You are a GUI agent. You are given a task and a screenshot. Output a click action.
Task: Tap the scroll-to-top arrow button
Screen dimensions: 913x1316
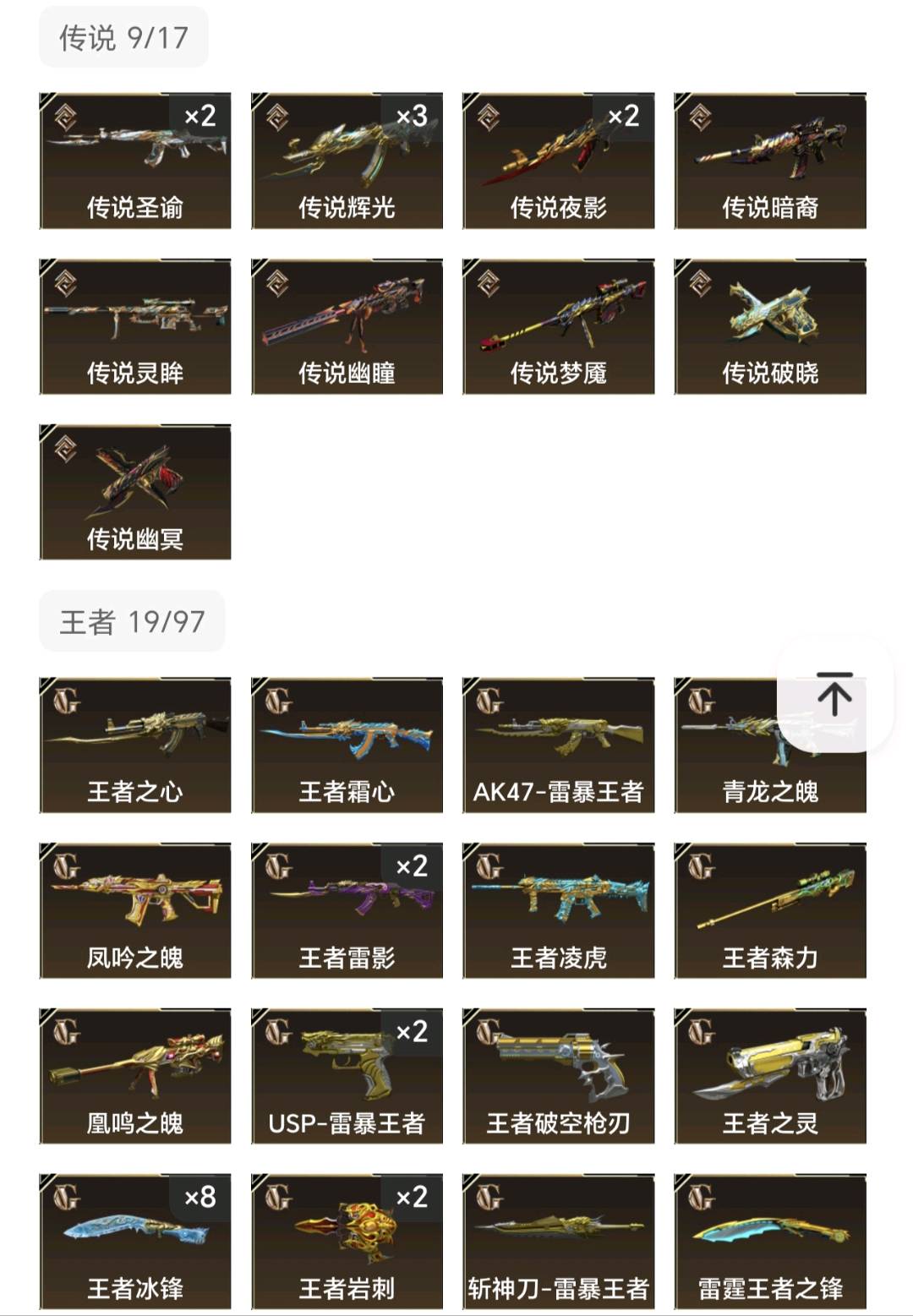[x=834, y=695]
